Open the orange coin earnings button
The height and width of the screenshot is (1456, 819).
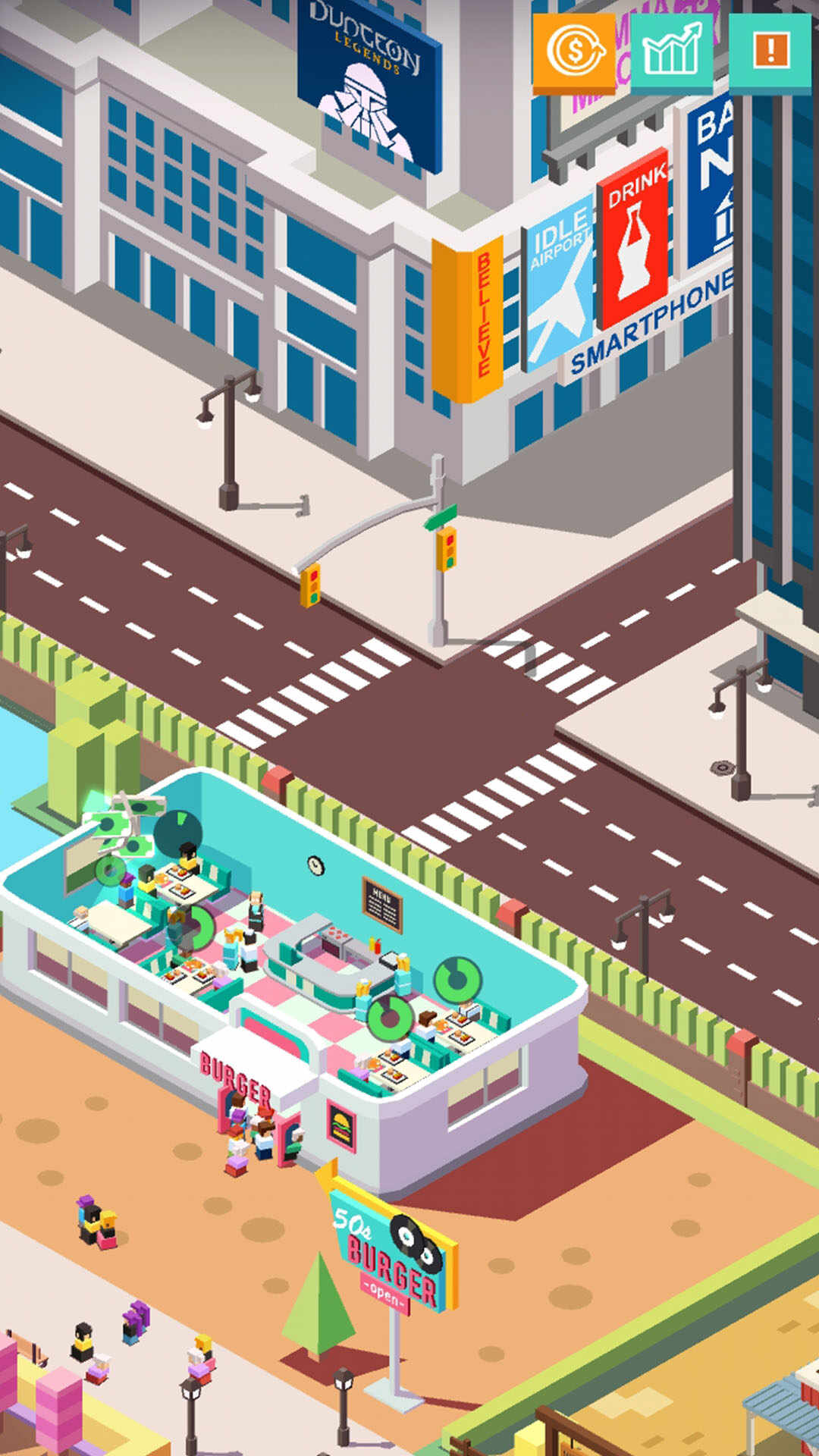click(x=574, y=52)
